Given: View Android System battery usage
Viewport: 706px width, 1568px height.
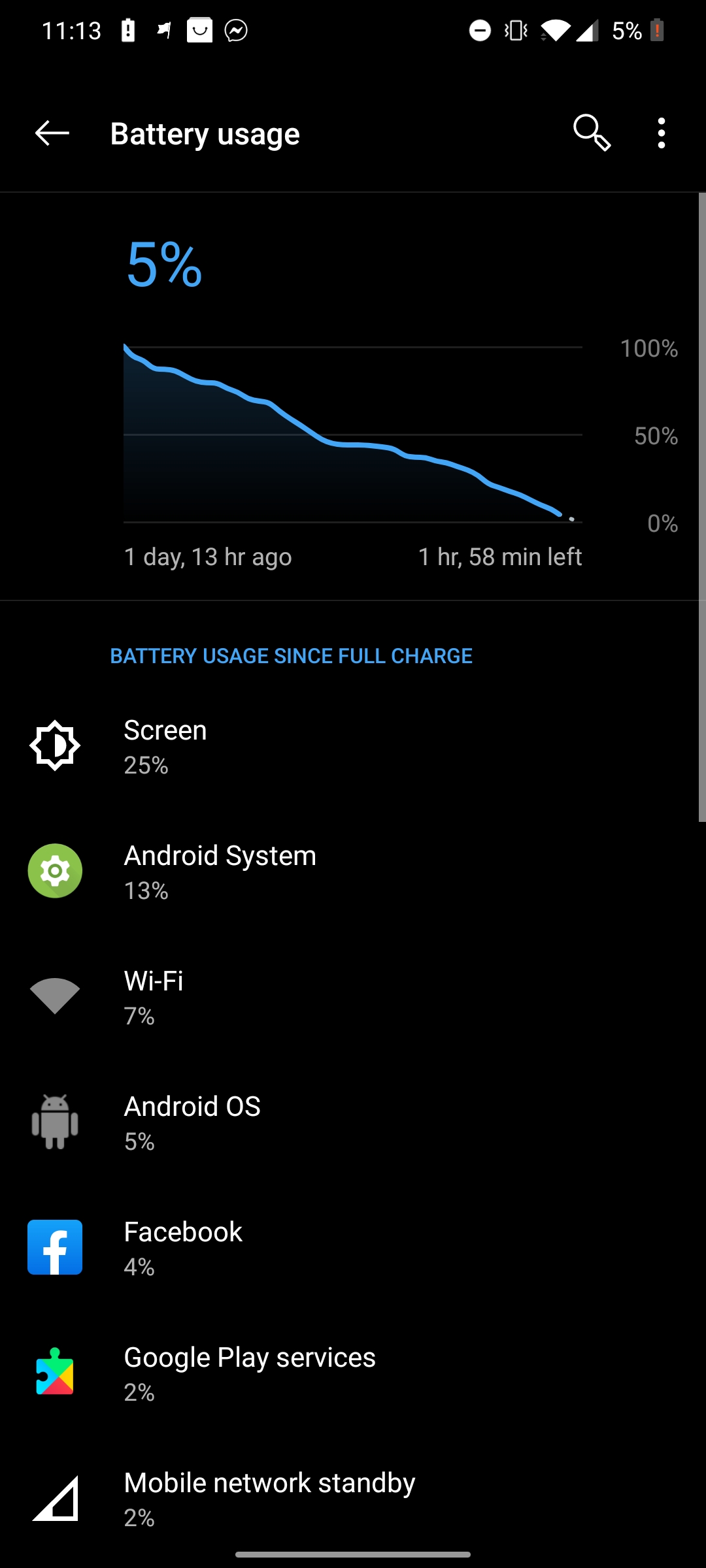Looking at the screenshot, I should [353, 872].
